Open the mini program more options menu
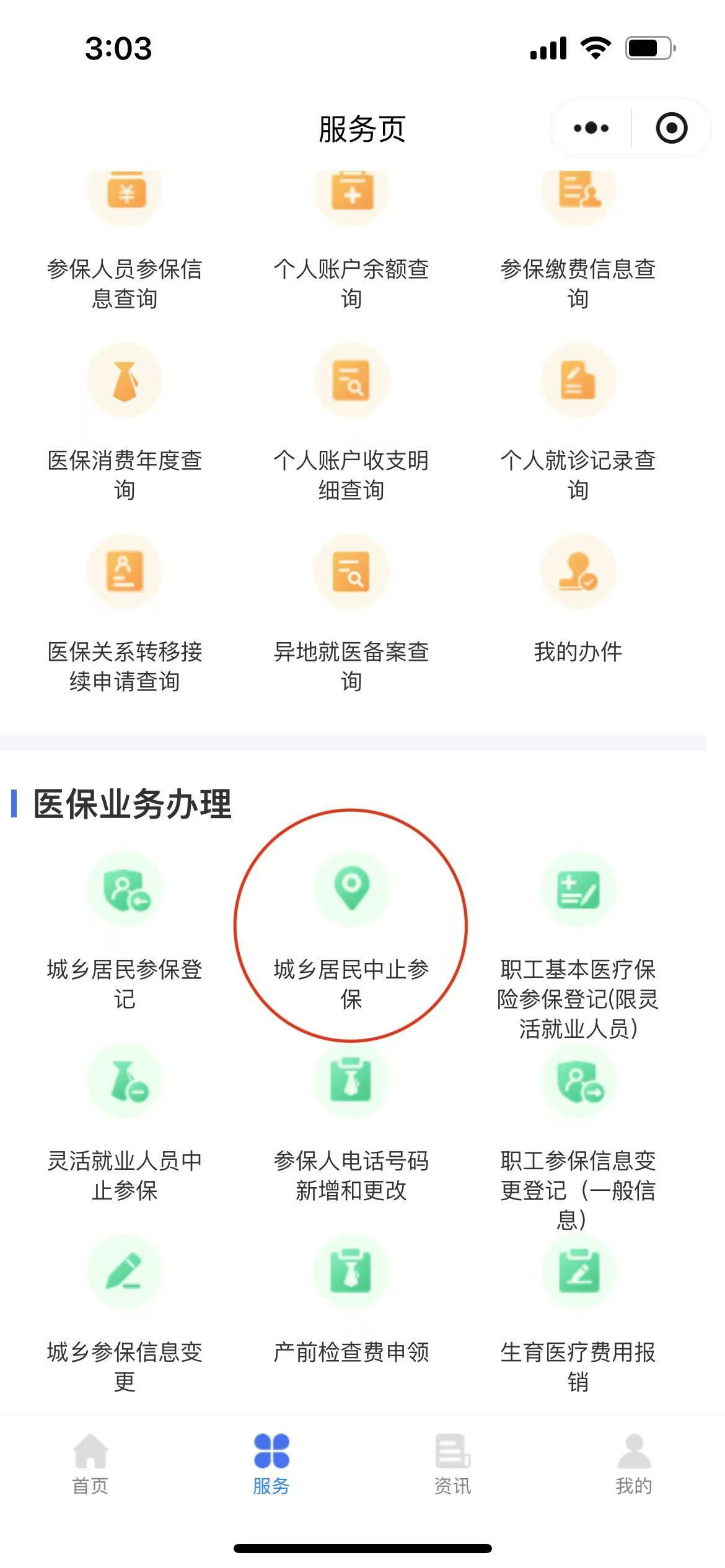Image resolution: width=725 pixels, height=1568 pixels. [x=591, y=128]
